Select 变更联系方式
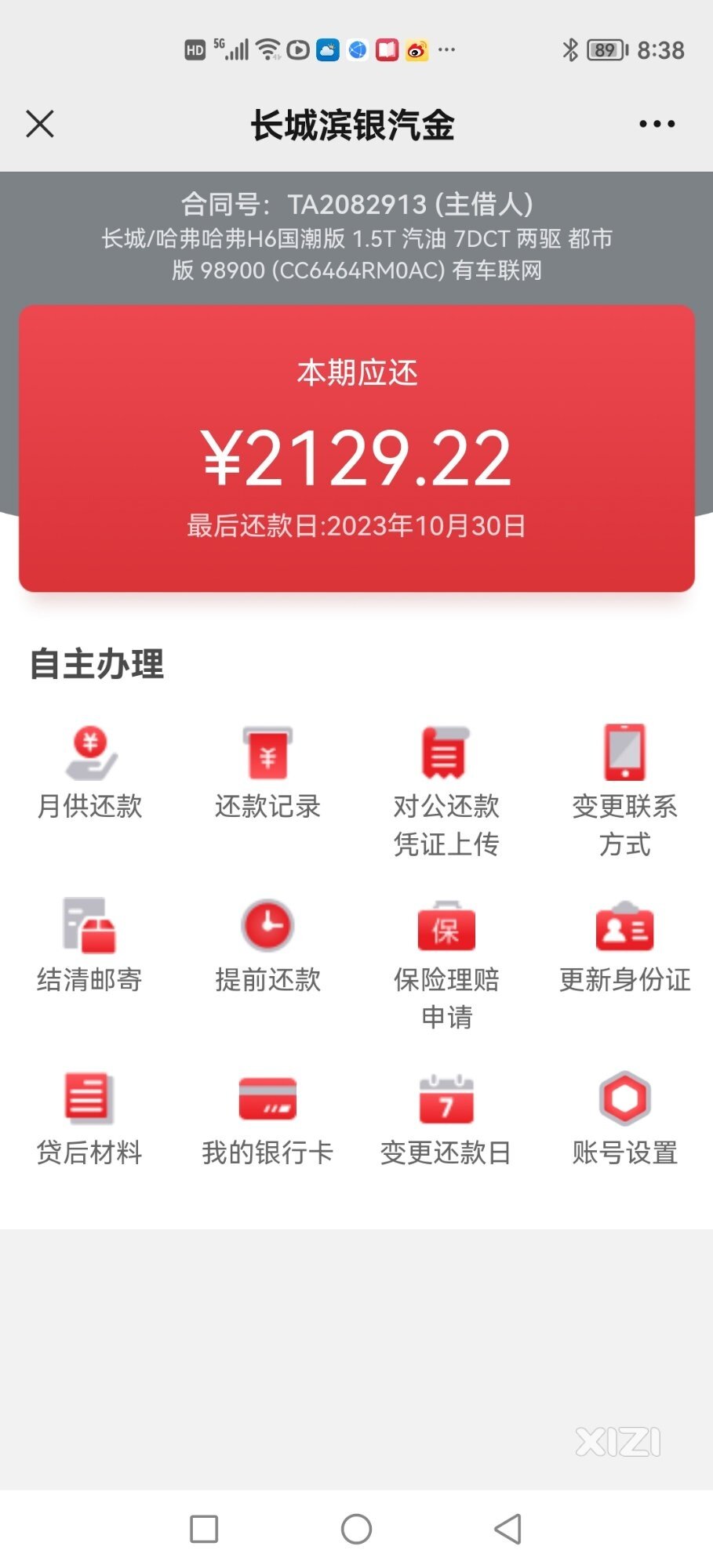 (x=624, y=791)
